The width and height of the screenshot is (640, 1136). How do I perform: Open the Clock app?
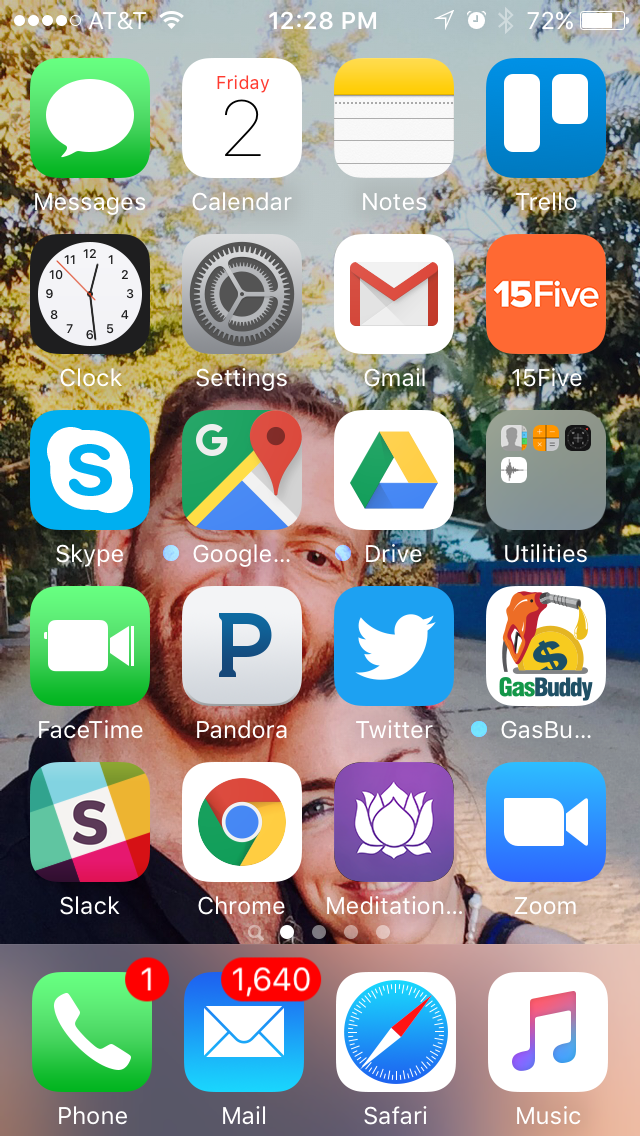point(90,294)
